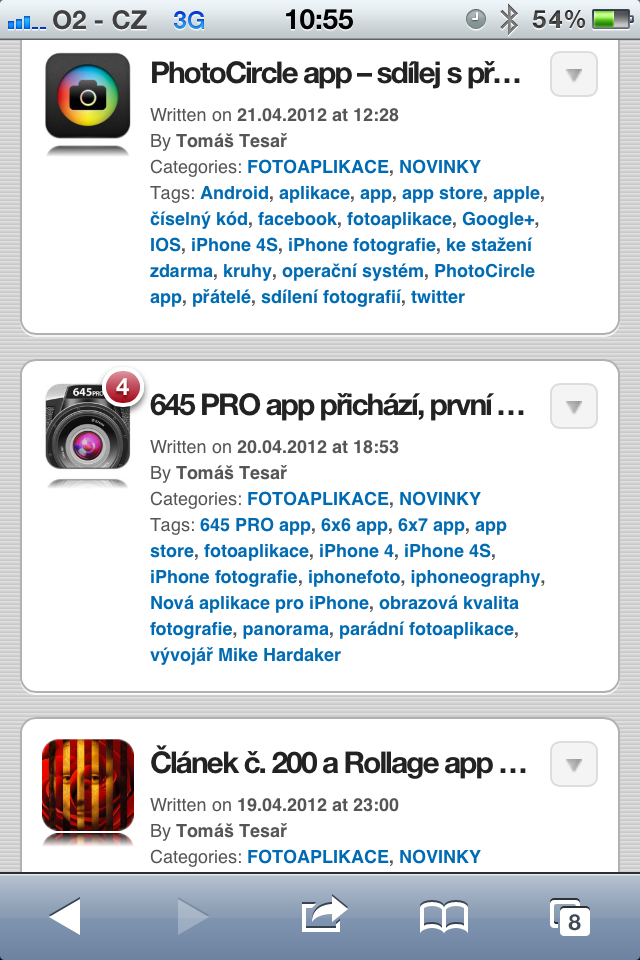
Task: Select the Android tag link
Action: point(234,193)
